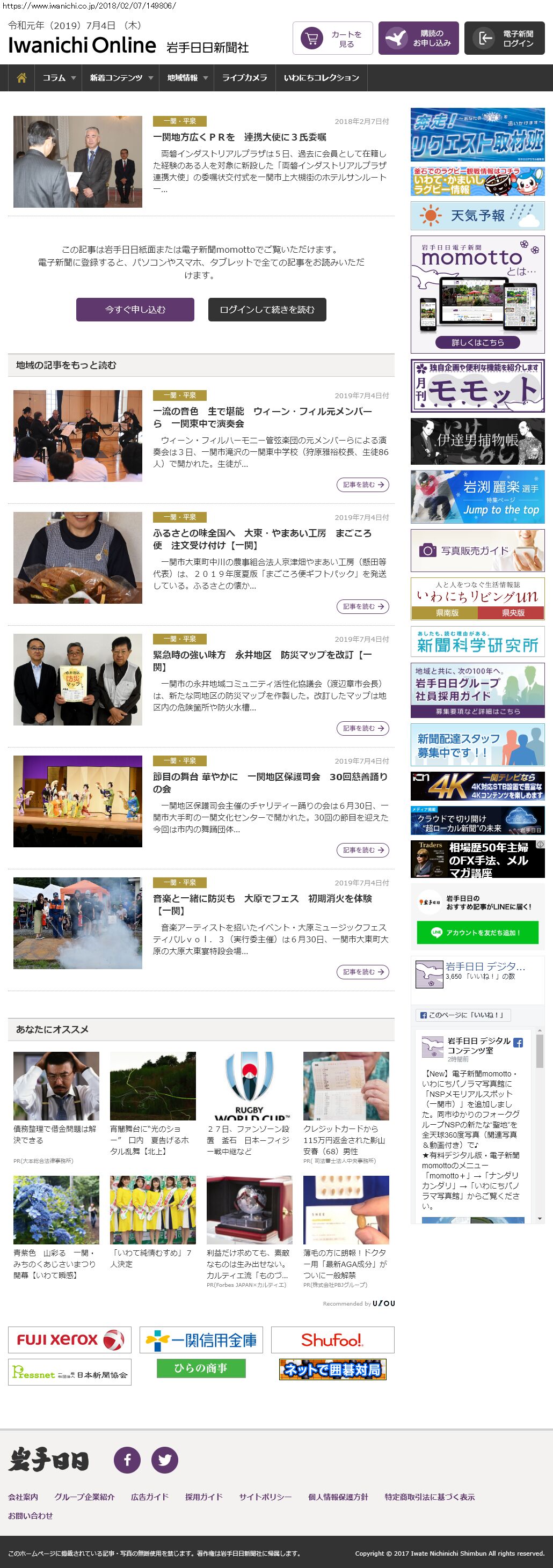
Task: Read the 永井地区 防災マップ article
Action: tap(362, 728)
